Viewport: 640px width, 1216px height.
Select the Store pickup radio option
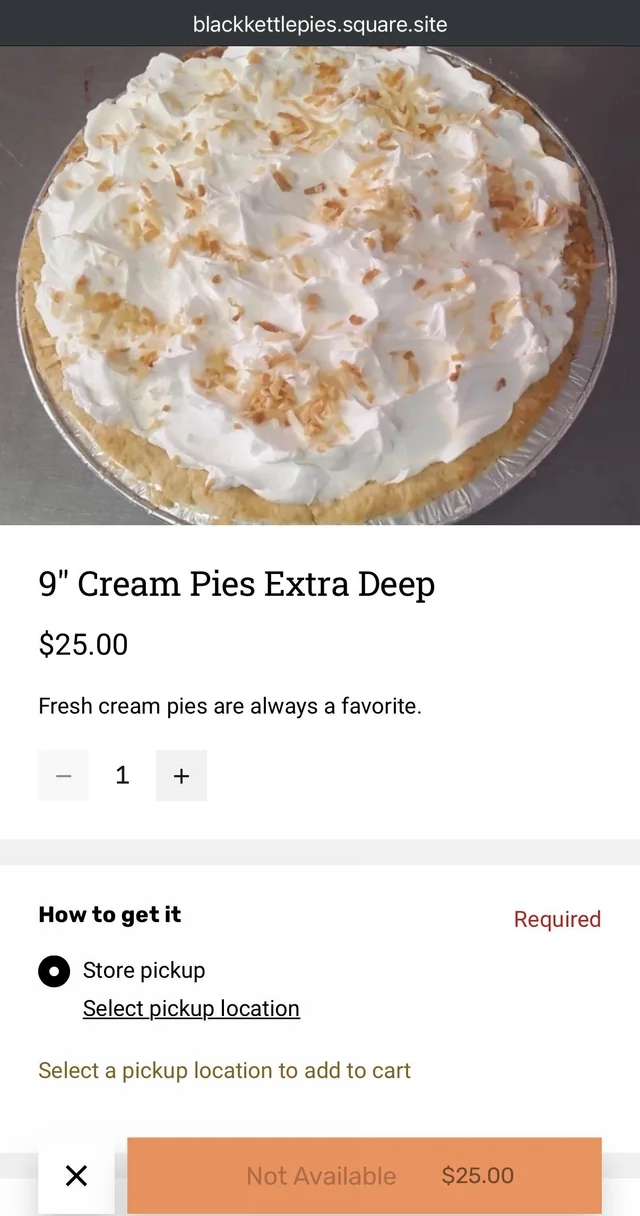(x=54, y=971)
